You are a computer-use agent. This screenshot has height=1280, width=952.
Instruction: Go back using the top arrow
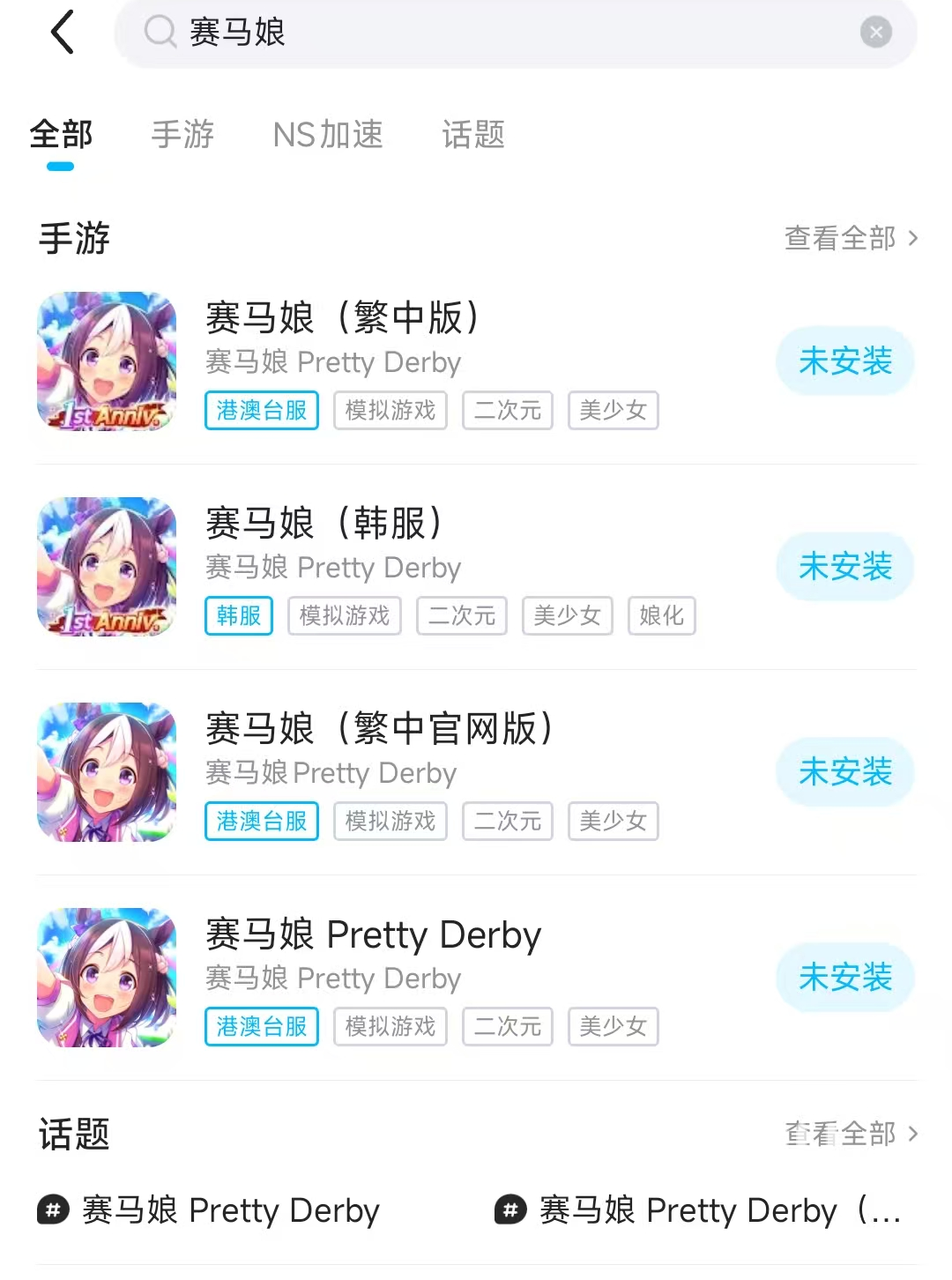(x=63, y=33)
